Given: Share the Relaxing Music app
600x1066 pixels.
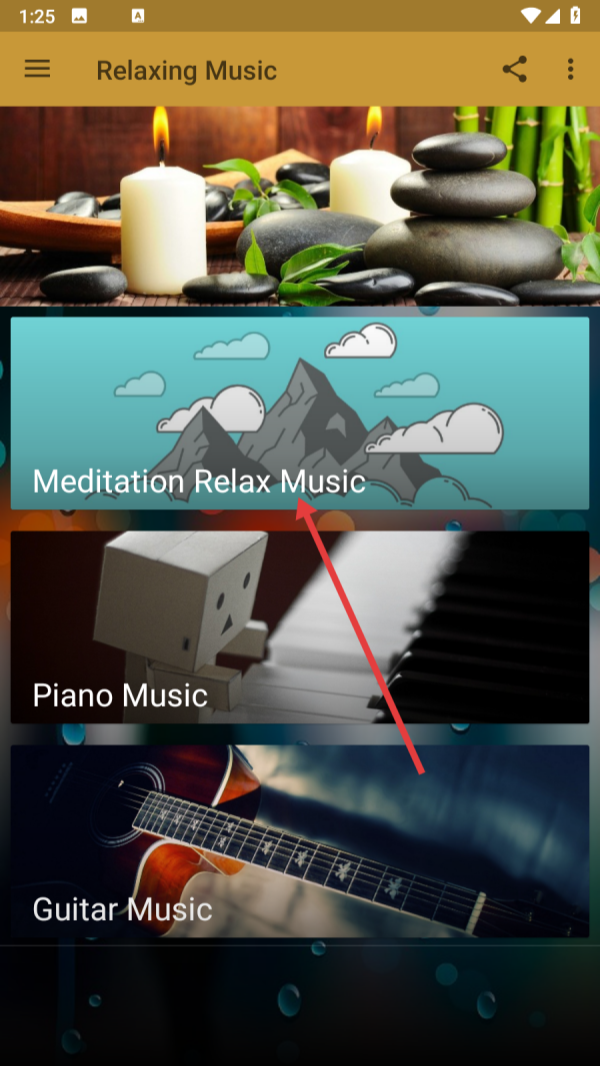Looking at the screenshot, I should [x=514, y=69].
